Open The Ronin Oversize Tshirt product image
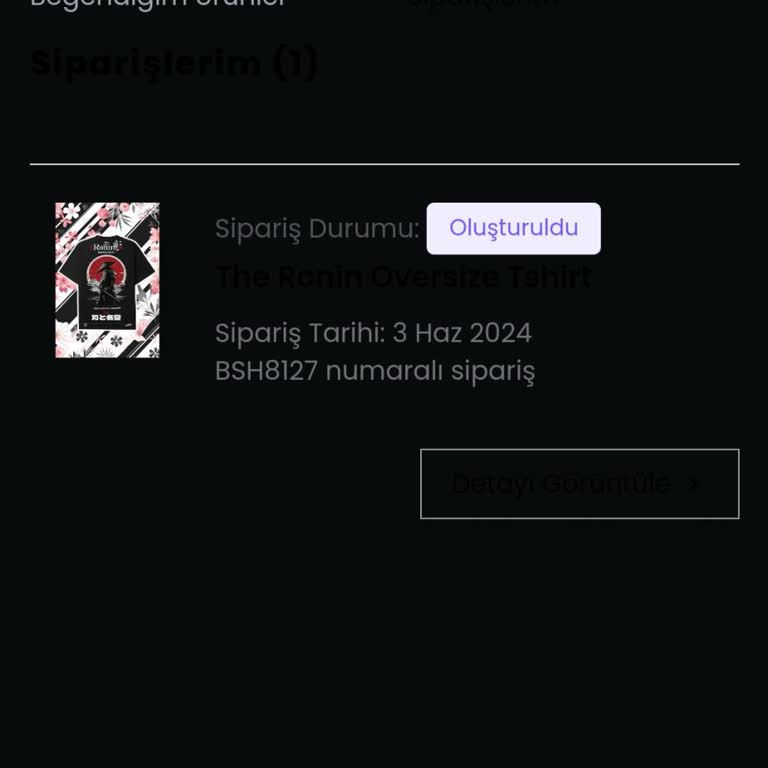Viewport: 768px width, 768px height. coord(107,280)
